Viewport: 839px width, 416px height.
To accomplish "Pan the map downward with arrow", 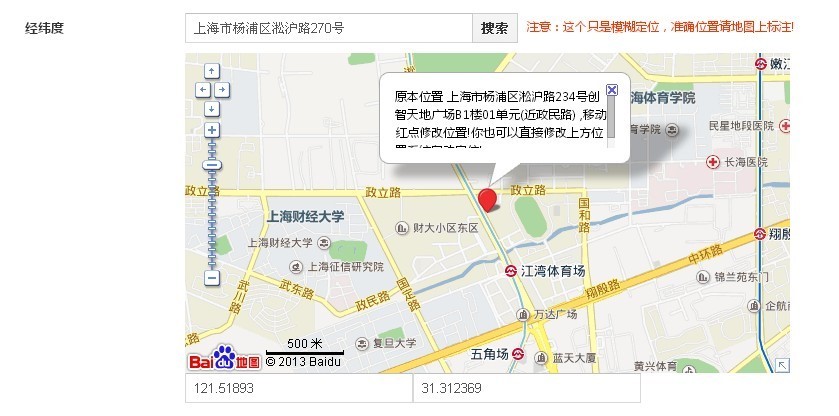I will 212,108.
